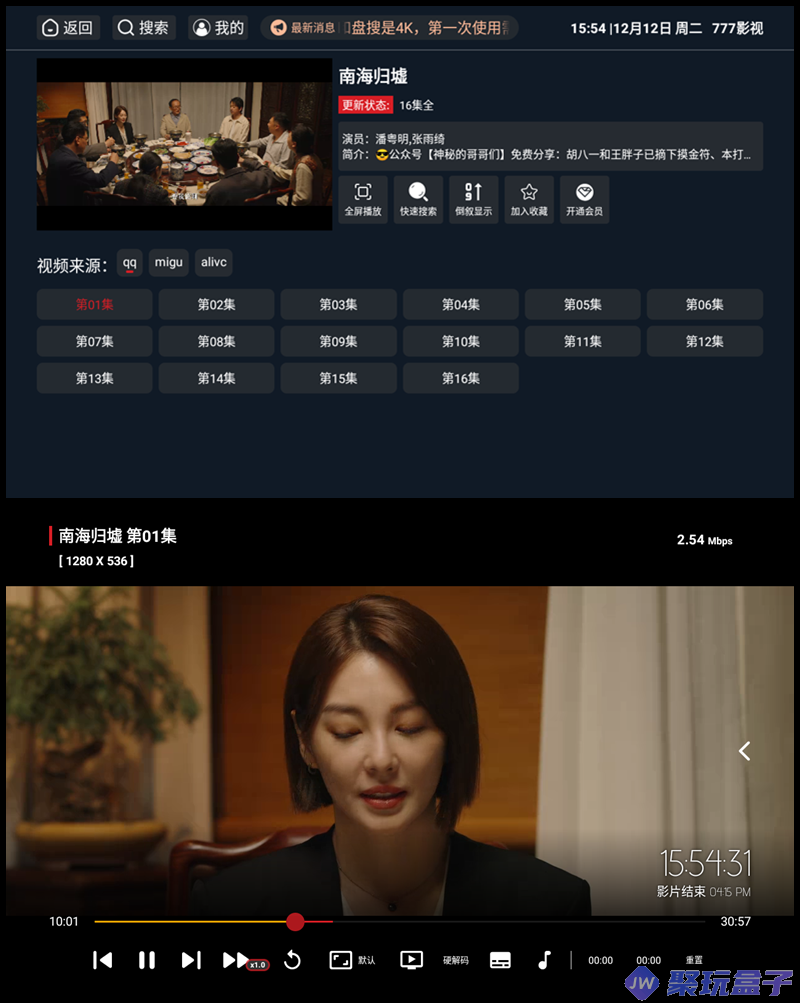Image resolution: width=800 pixels, height=1003 pixels.
Task: Start 全屏播放 fullscreen playback
Action: pyautogui.click(x=363, y=198)
